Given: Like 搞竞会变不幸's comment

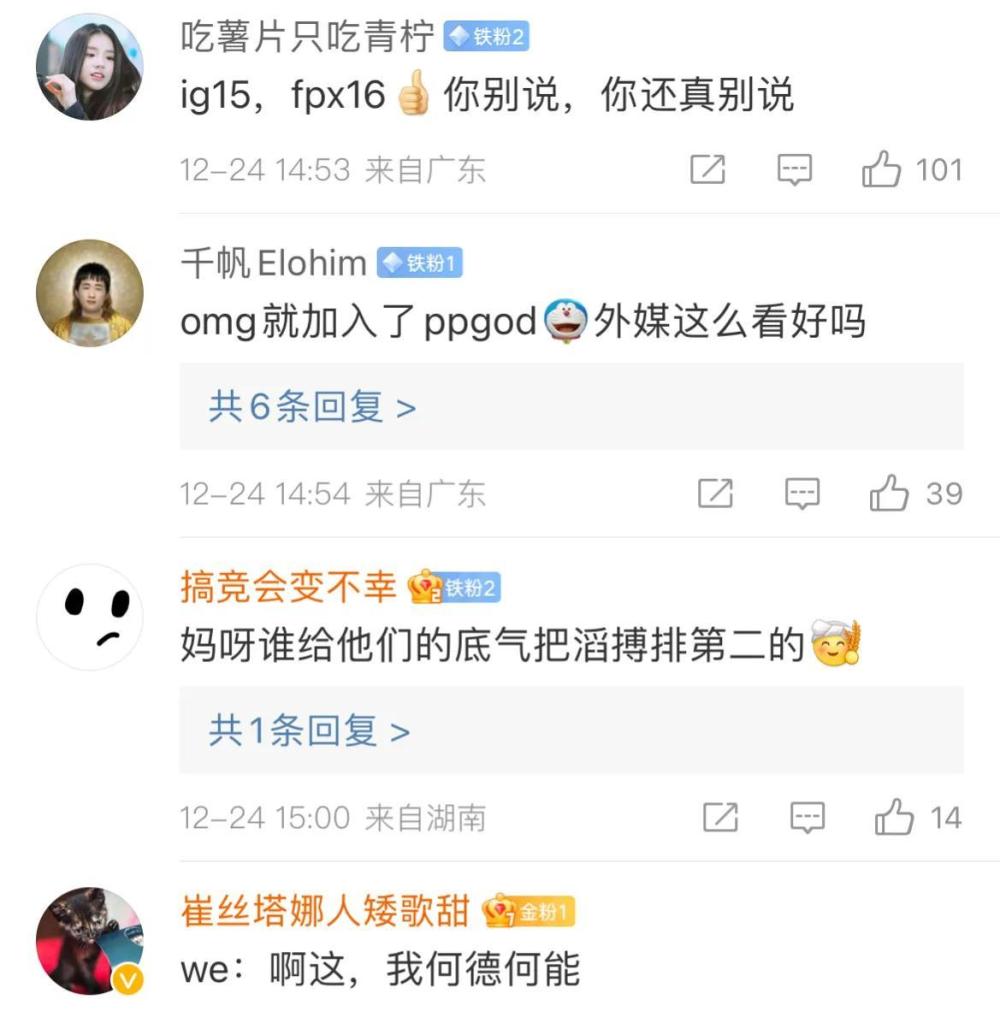Looking at the screenshot, I should [894, 819].
